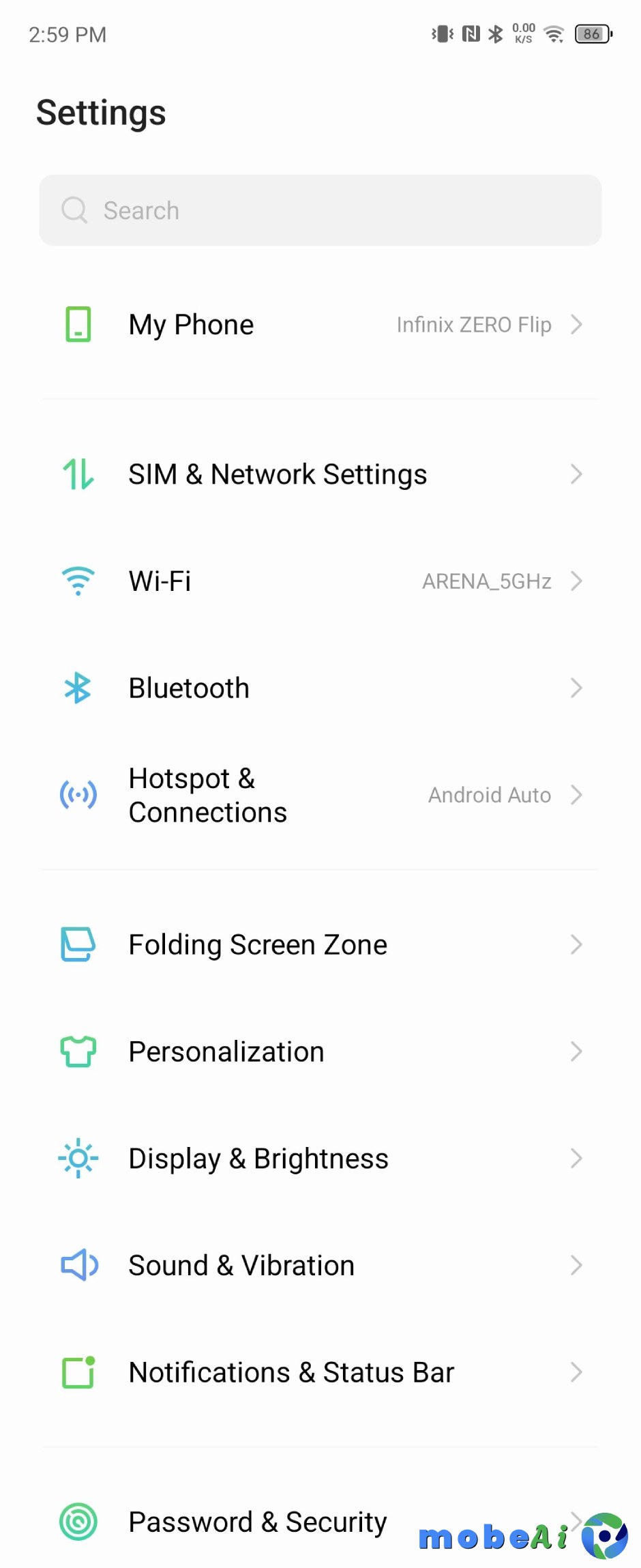Open SIM & Network Settings

point(320,474)
